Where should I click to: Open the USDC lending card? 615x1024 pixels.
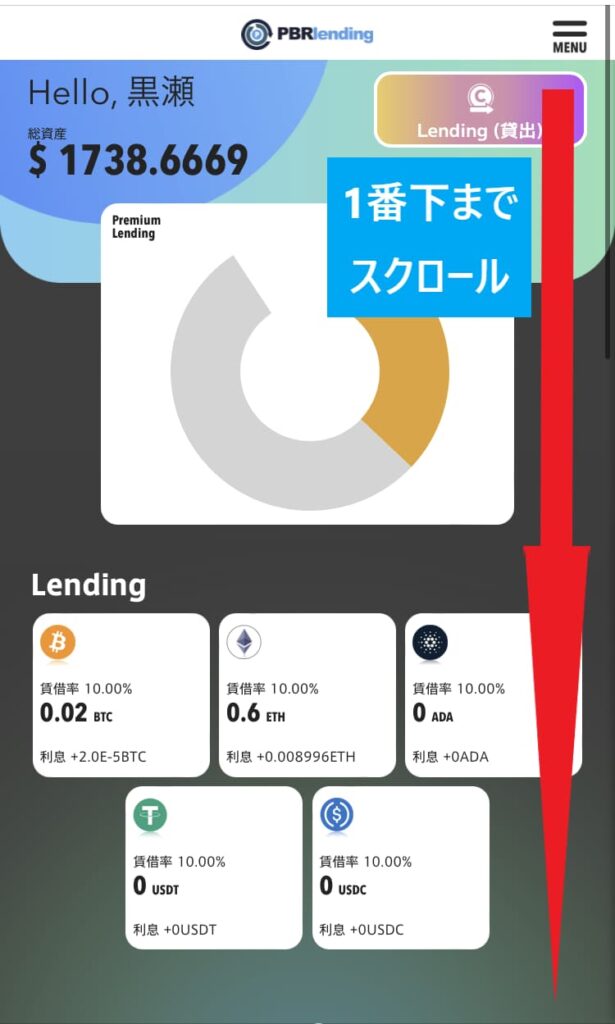pos(400,867)
